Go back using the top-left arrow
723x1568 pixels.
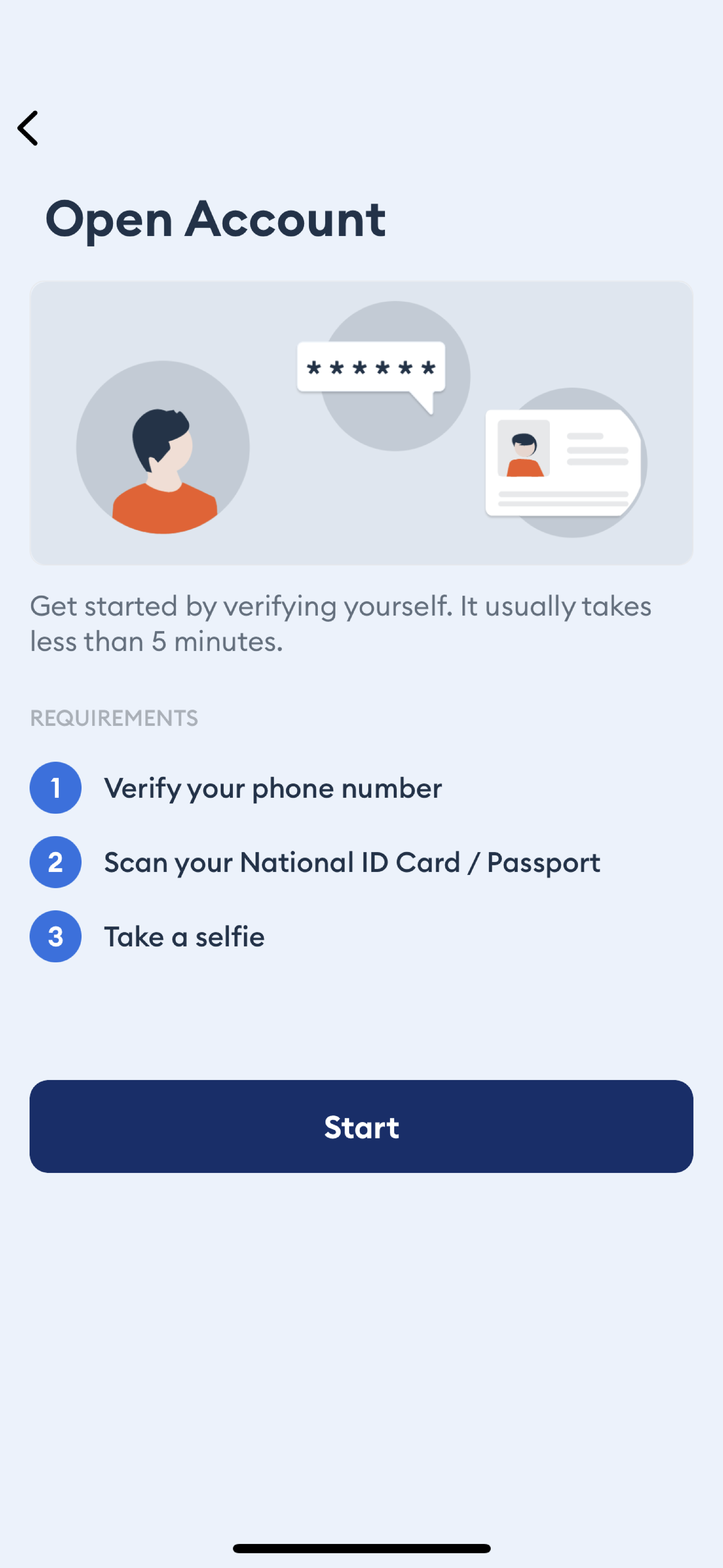click(x=28, y=129)
